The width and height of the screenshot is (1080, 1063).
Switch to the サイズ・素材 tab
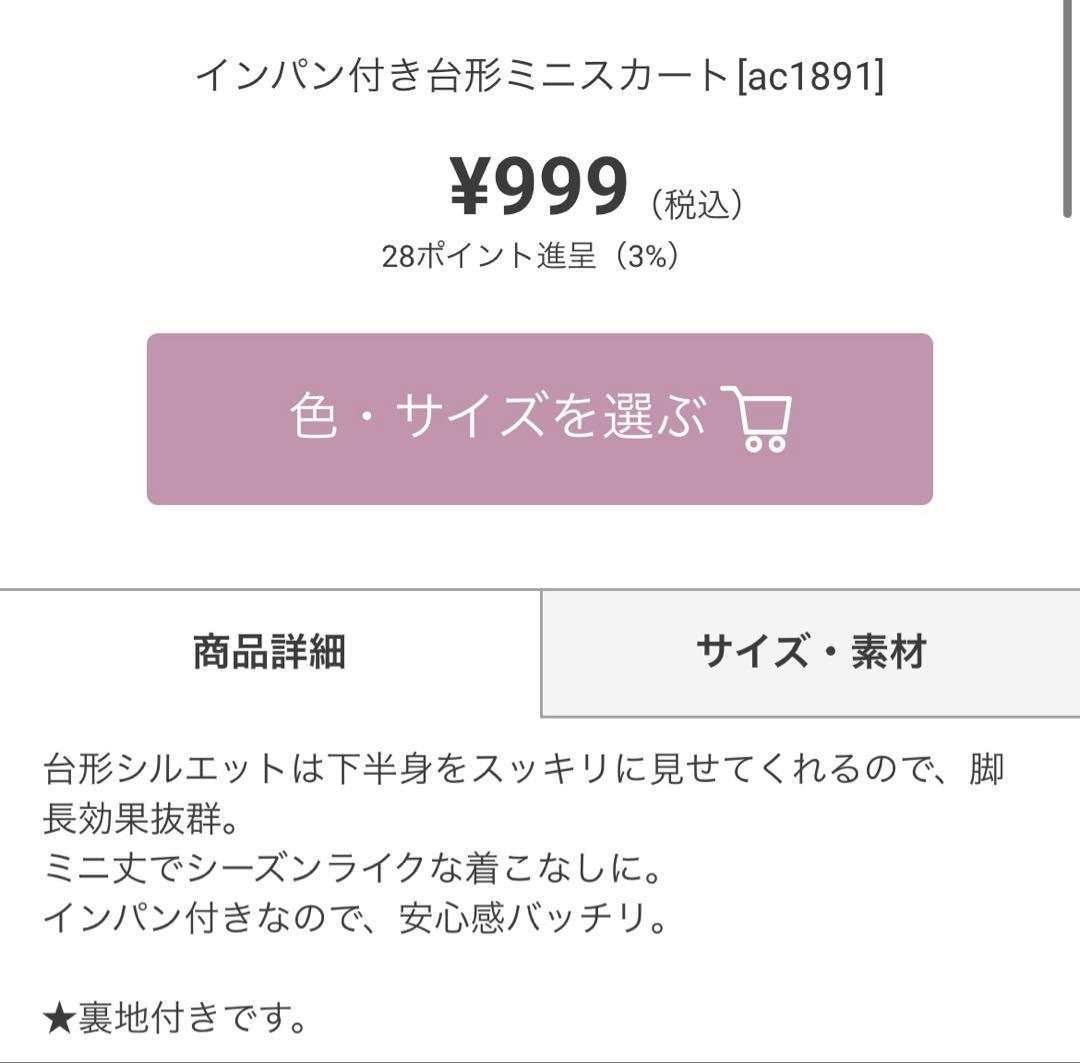[x=810, y=653]
